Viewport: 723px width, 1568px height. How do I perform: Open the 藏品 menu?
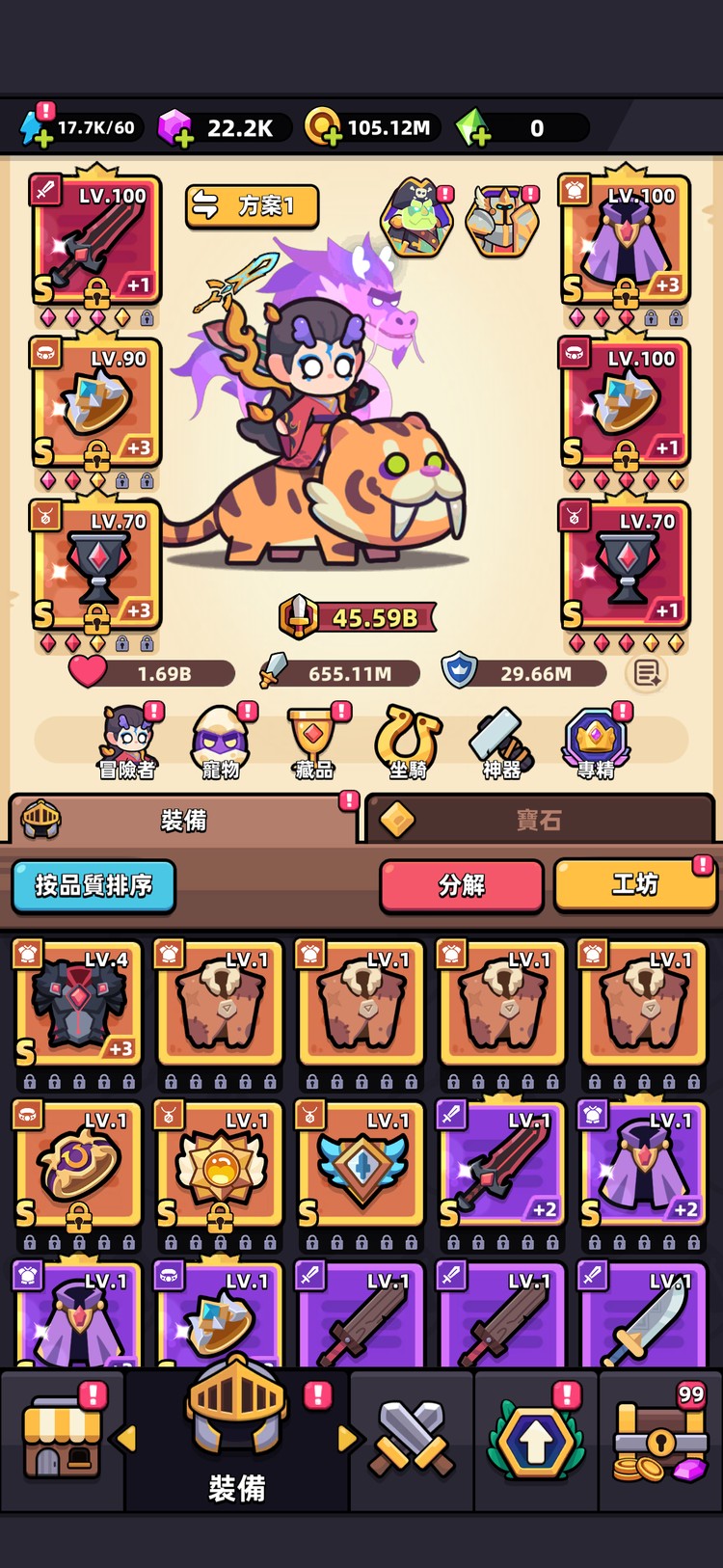(314, 742)
